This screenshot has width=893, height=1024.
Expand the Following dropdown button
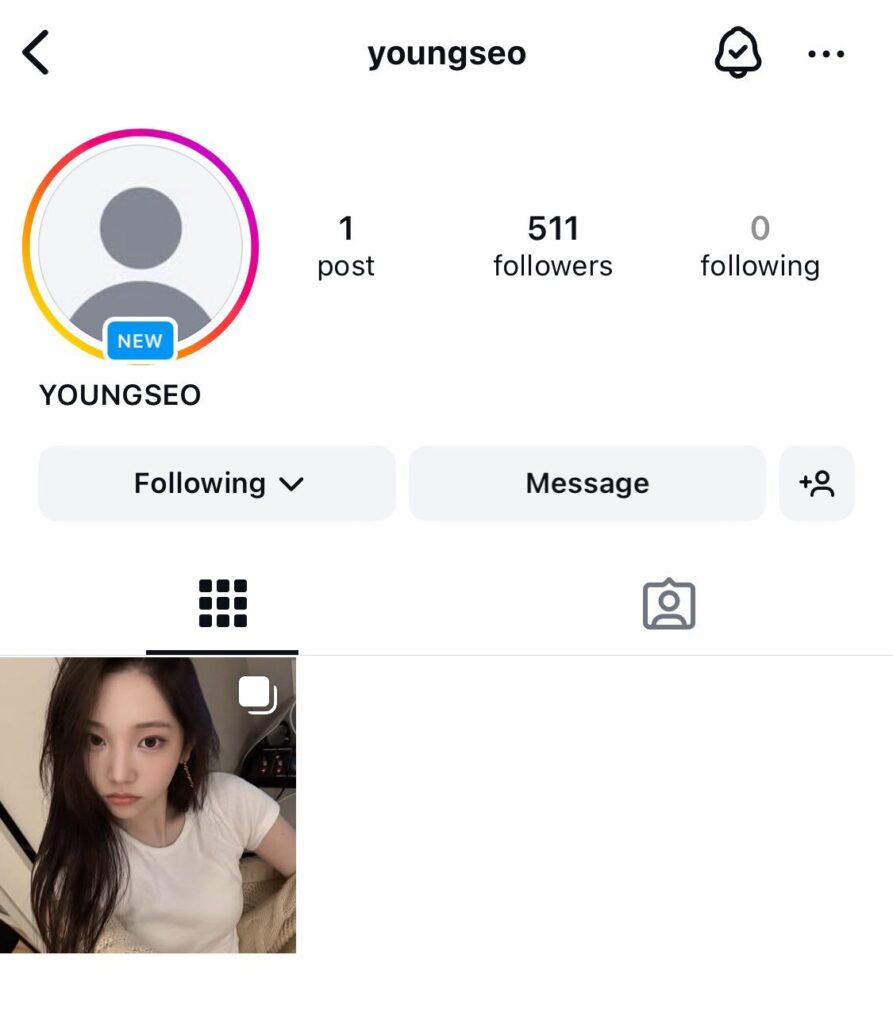(x=217, y=484)
